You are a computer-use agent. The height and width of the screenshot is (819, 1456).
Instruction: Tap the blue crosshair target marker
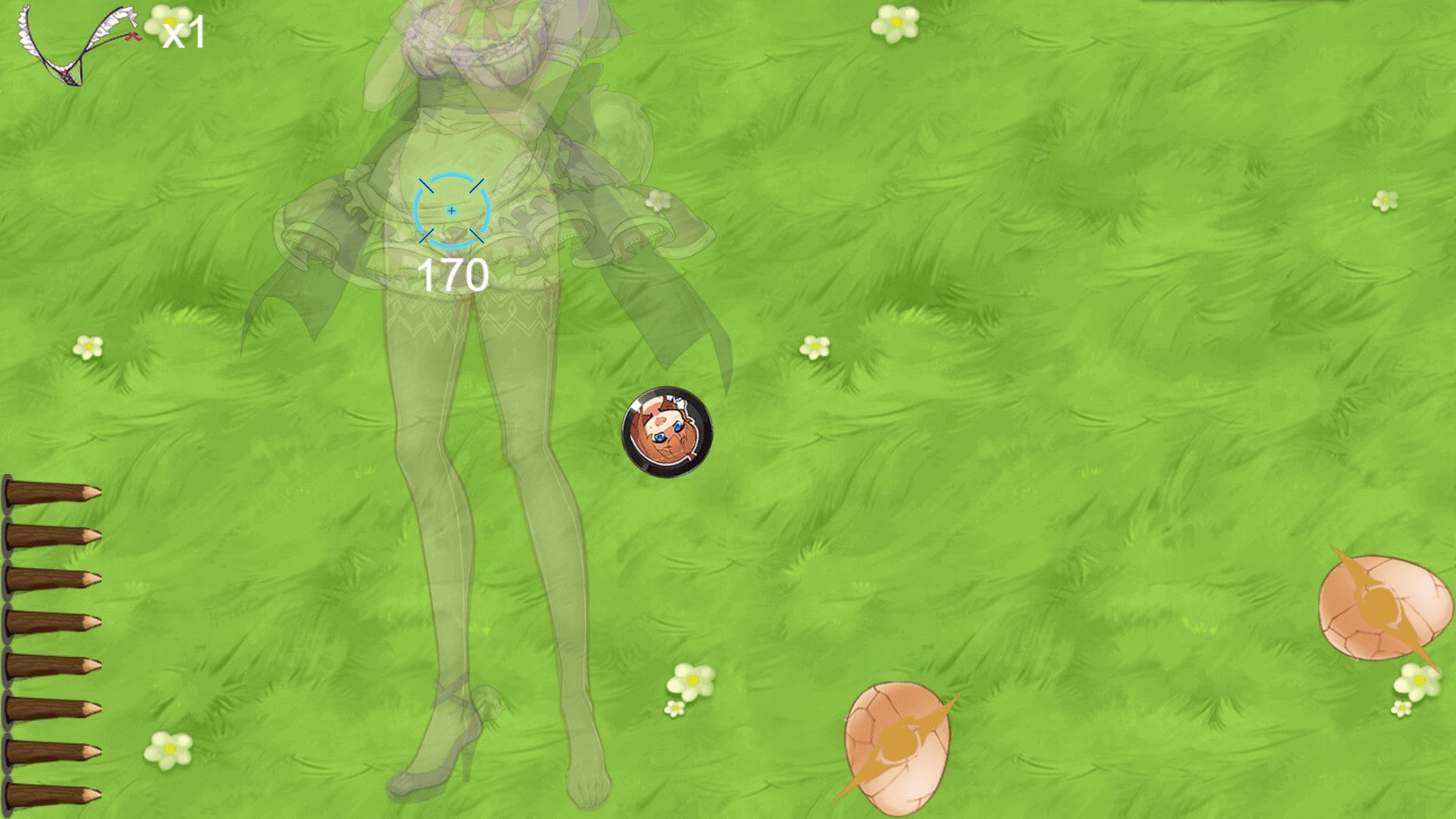point(451,211)
